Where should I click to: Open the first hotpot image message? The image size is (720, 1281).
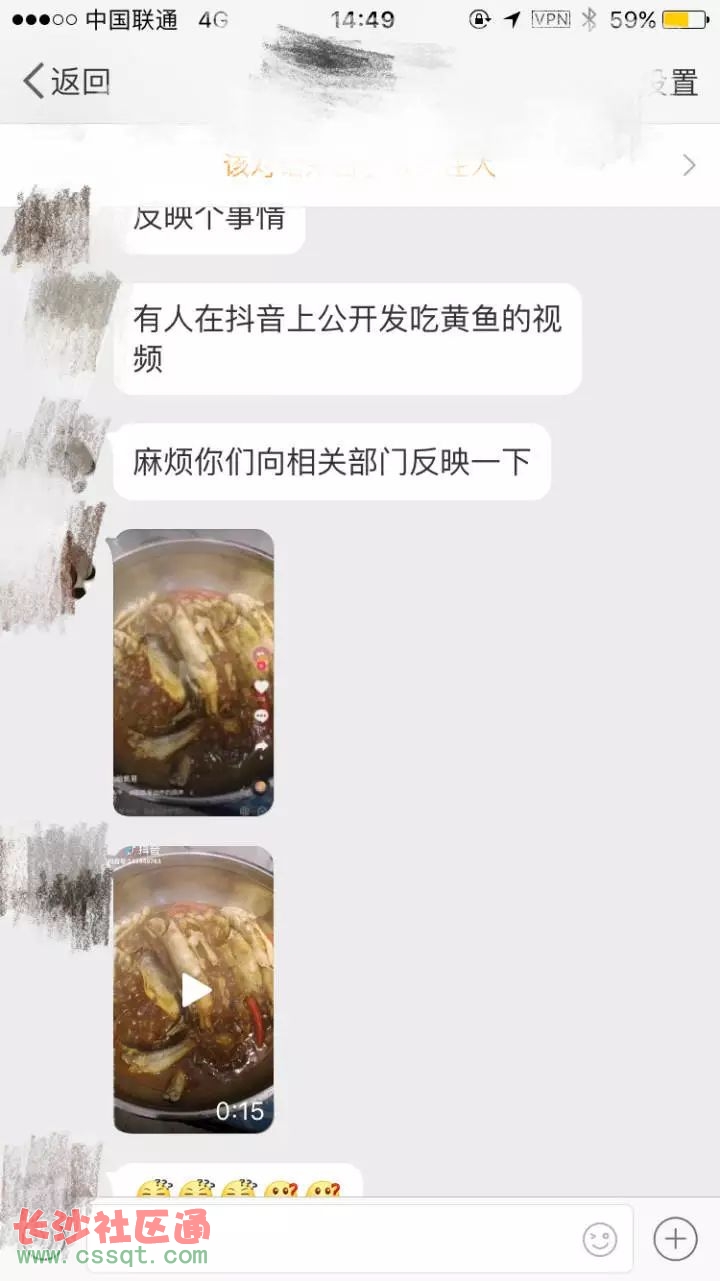(x=193, y=672)
